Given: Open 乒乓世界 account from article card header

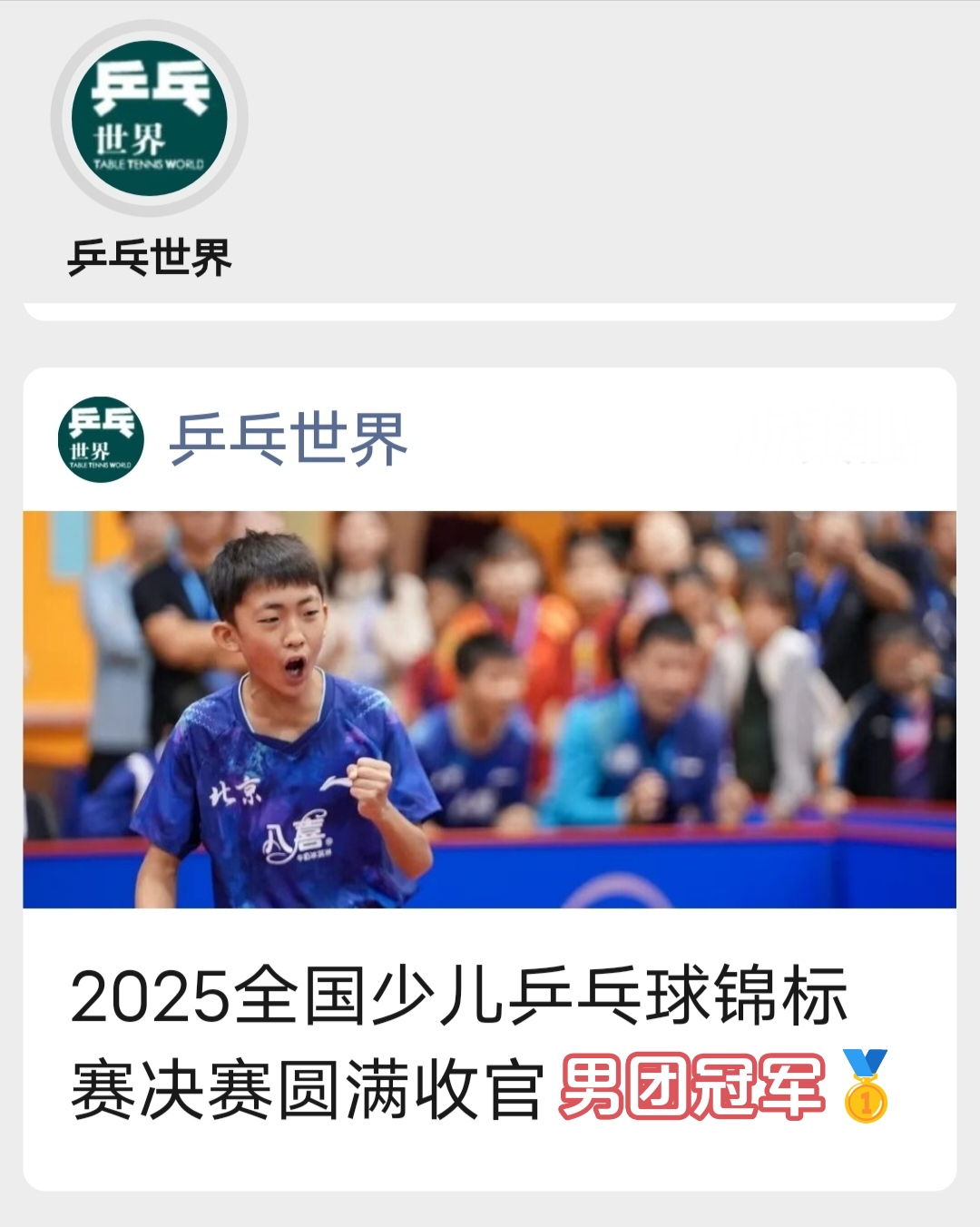Looking at the screenshot, I should click(x=288, y=439).
